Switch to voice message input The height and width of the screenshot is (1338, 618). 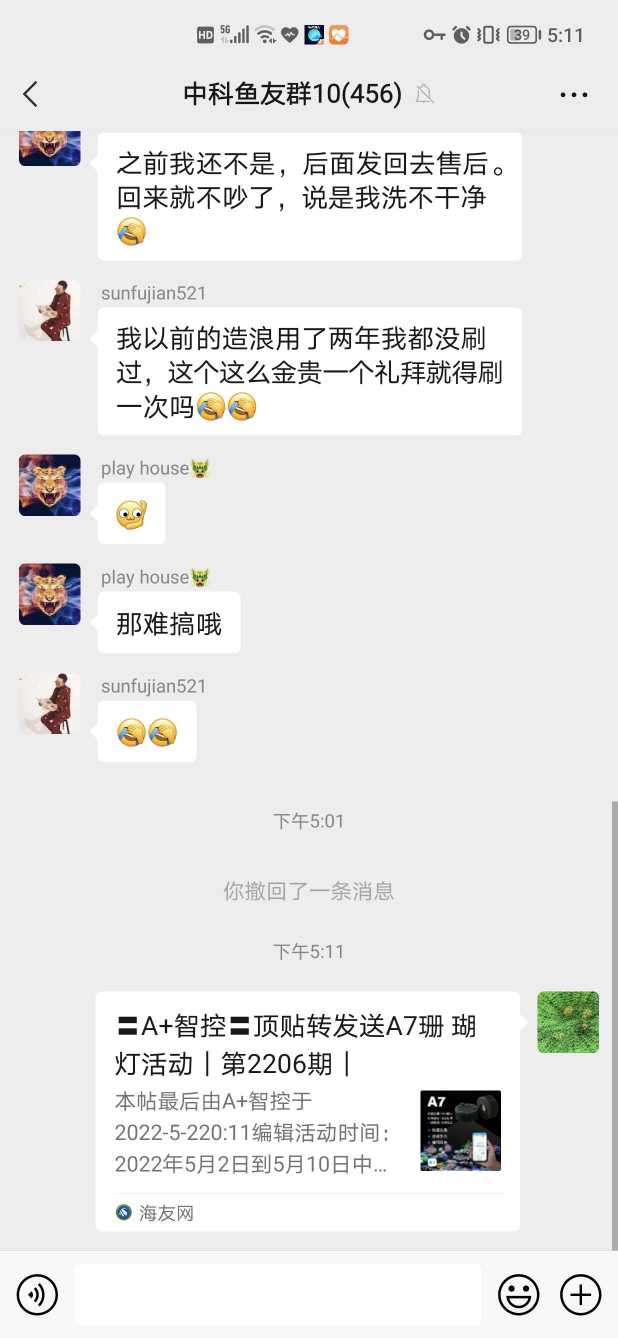(38, 1295)
